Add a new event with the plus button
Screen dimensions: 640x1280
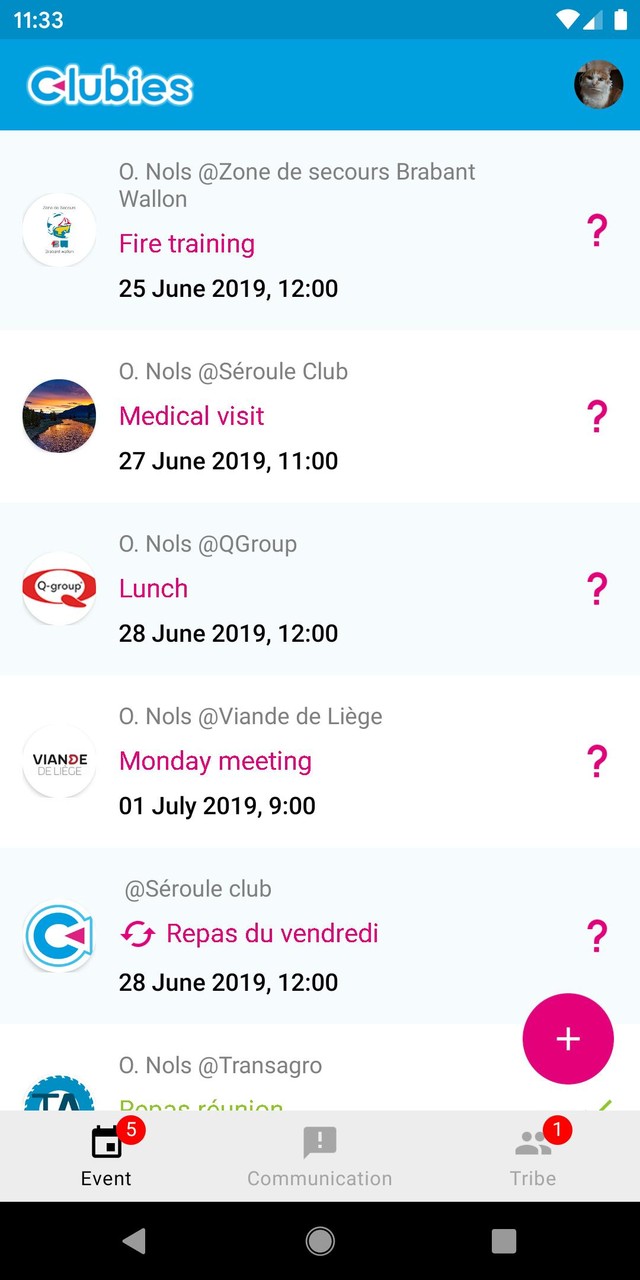[568, 1039]
